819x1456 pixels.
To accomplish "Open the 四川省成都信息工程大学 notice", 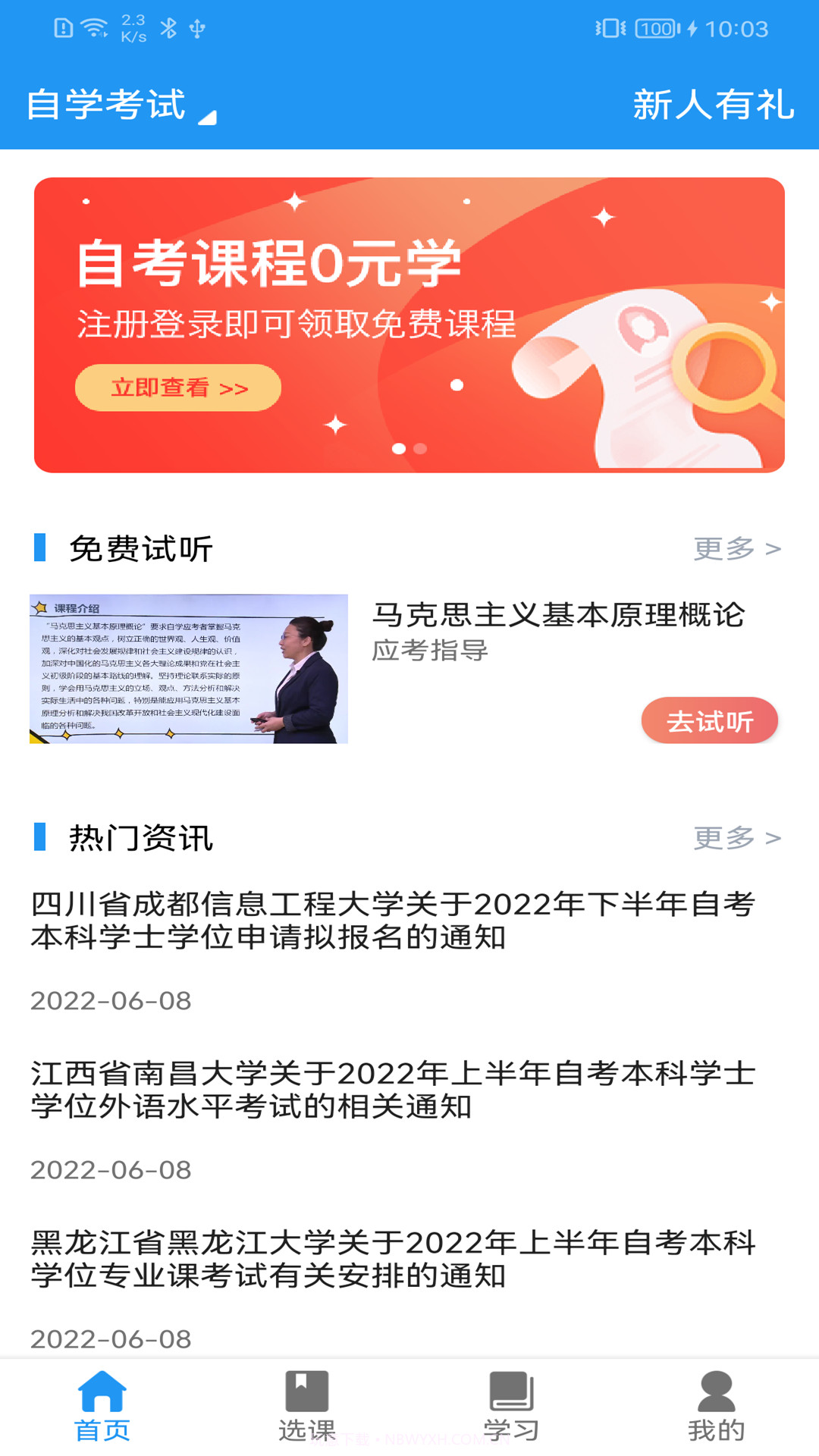I will pos(393,921).
